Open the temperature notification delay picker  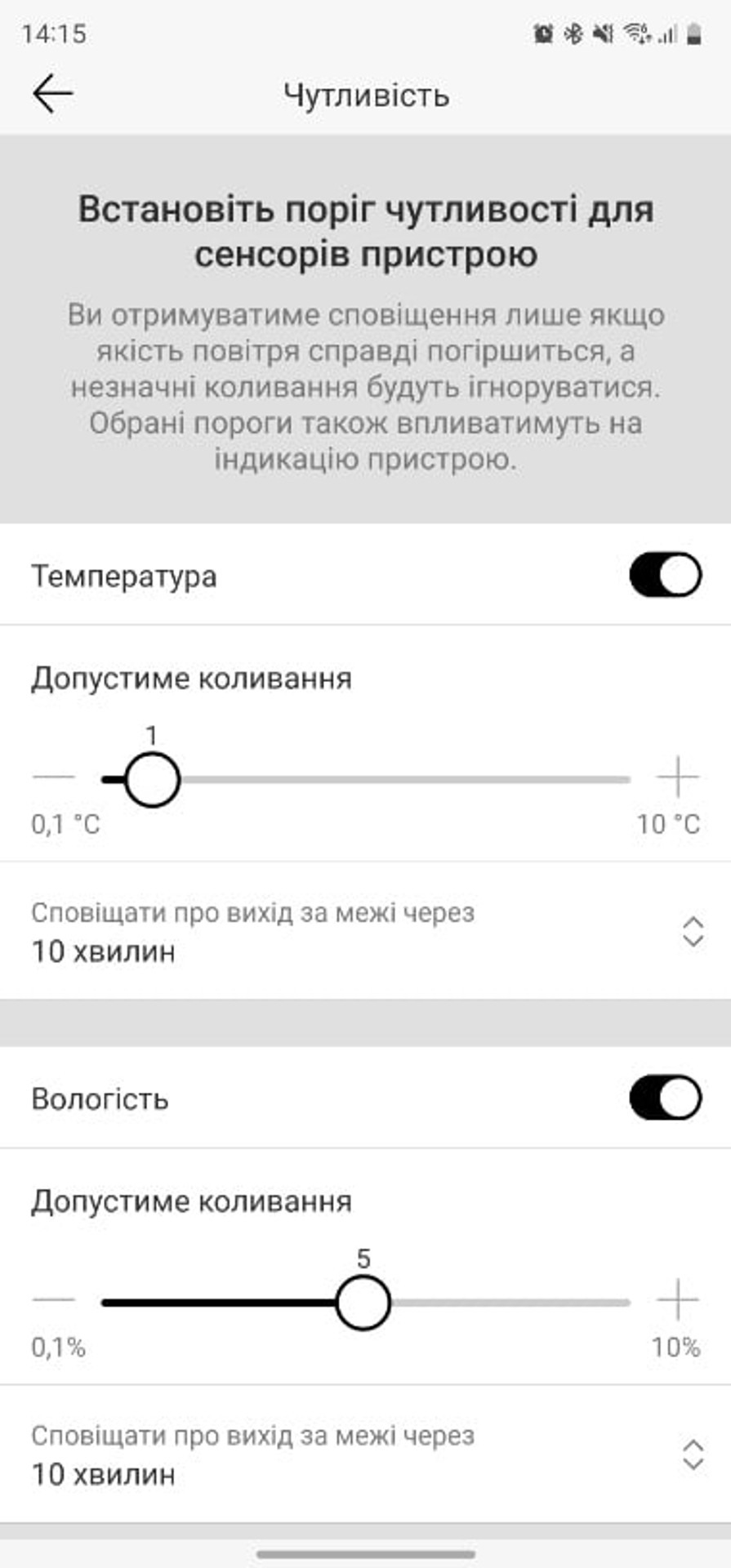[x=365, y=931]
